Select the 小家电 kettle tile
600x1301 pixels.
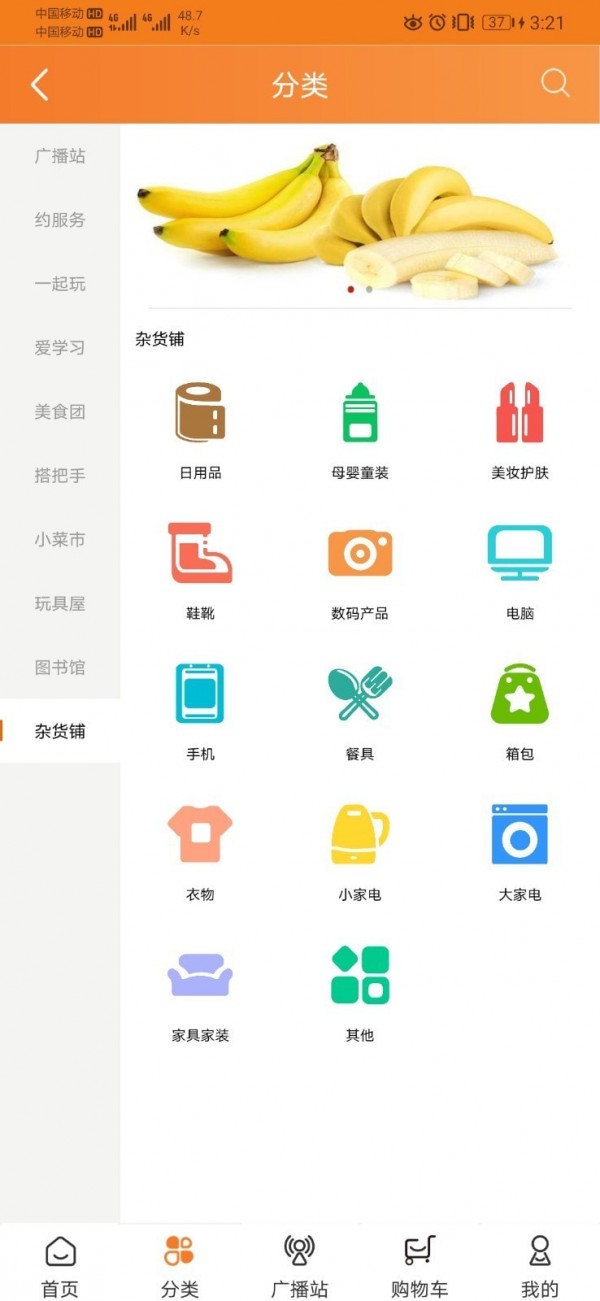360,850
